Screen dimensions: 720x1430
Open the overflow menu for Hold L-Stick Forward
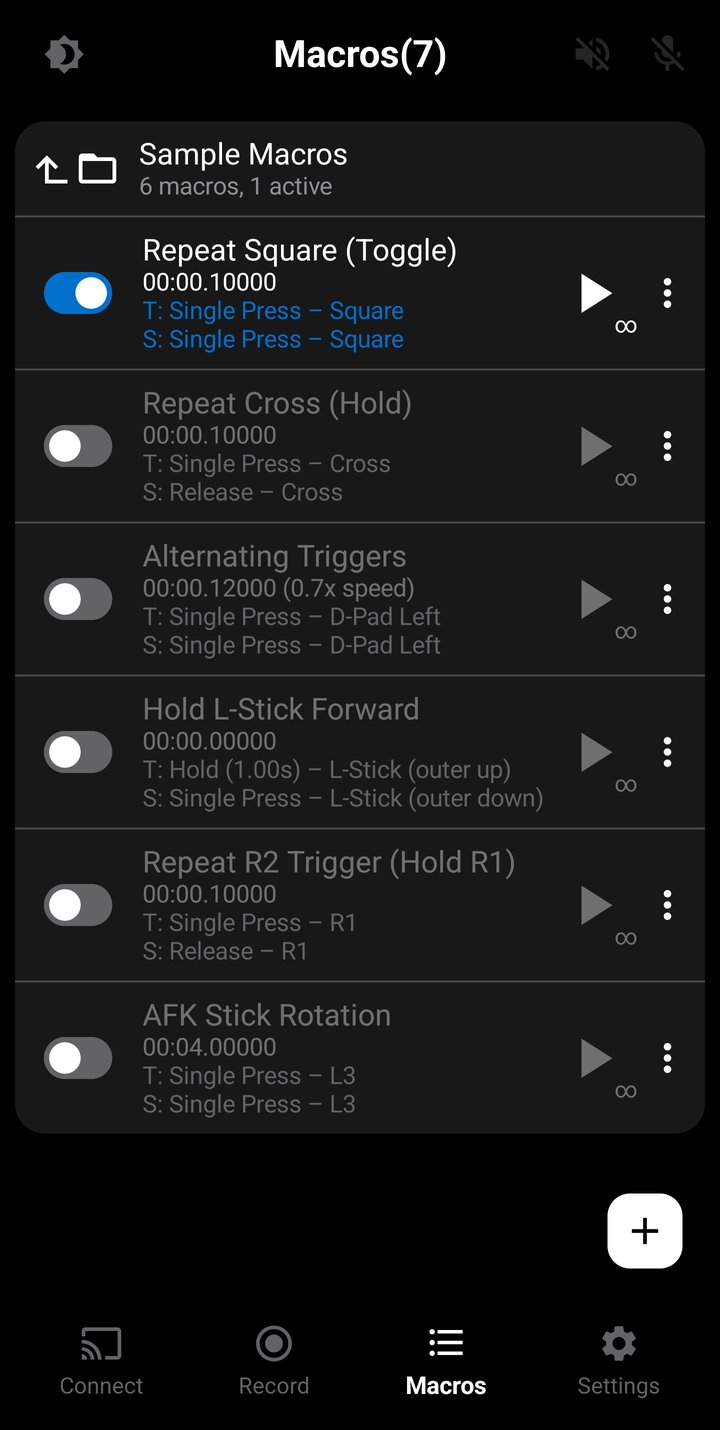pyautogui.click(x=667, y=751)
